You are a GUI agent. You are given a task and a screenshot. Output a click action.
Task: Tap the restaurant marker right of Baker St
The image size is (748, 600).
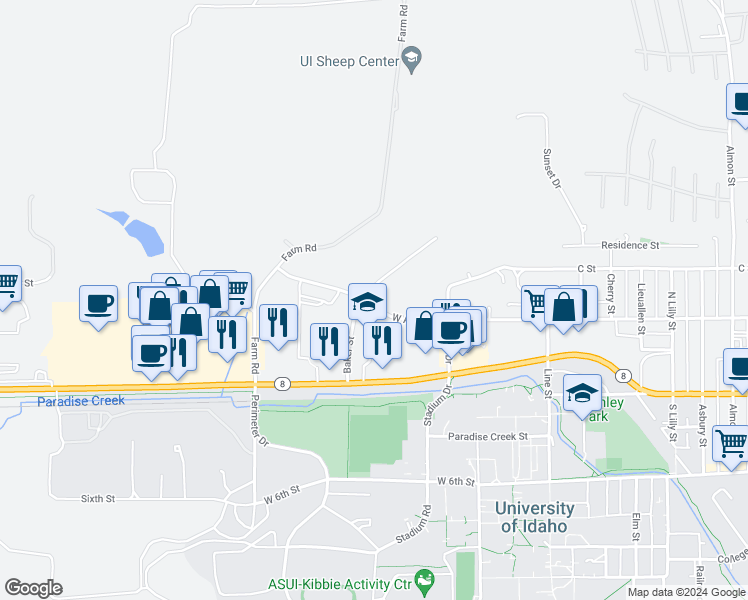coord(381,339)
